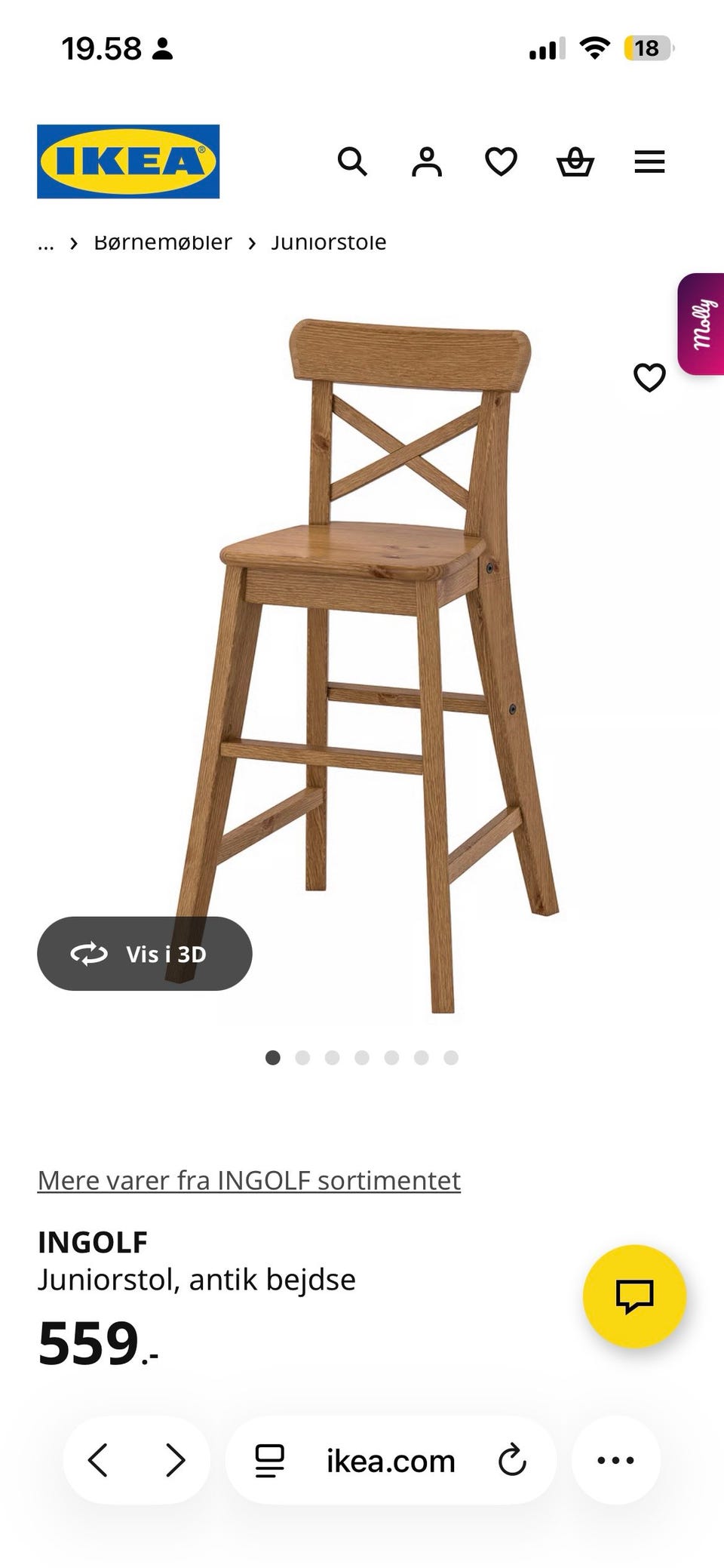Save the INGOLF chair to favorites
Image resolution: width=724 pixels, height=1568 pixels.
(649, 377)
